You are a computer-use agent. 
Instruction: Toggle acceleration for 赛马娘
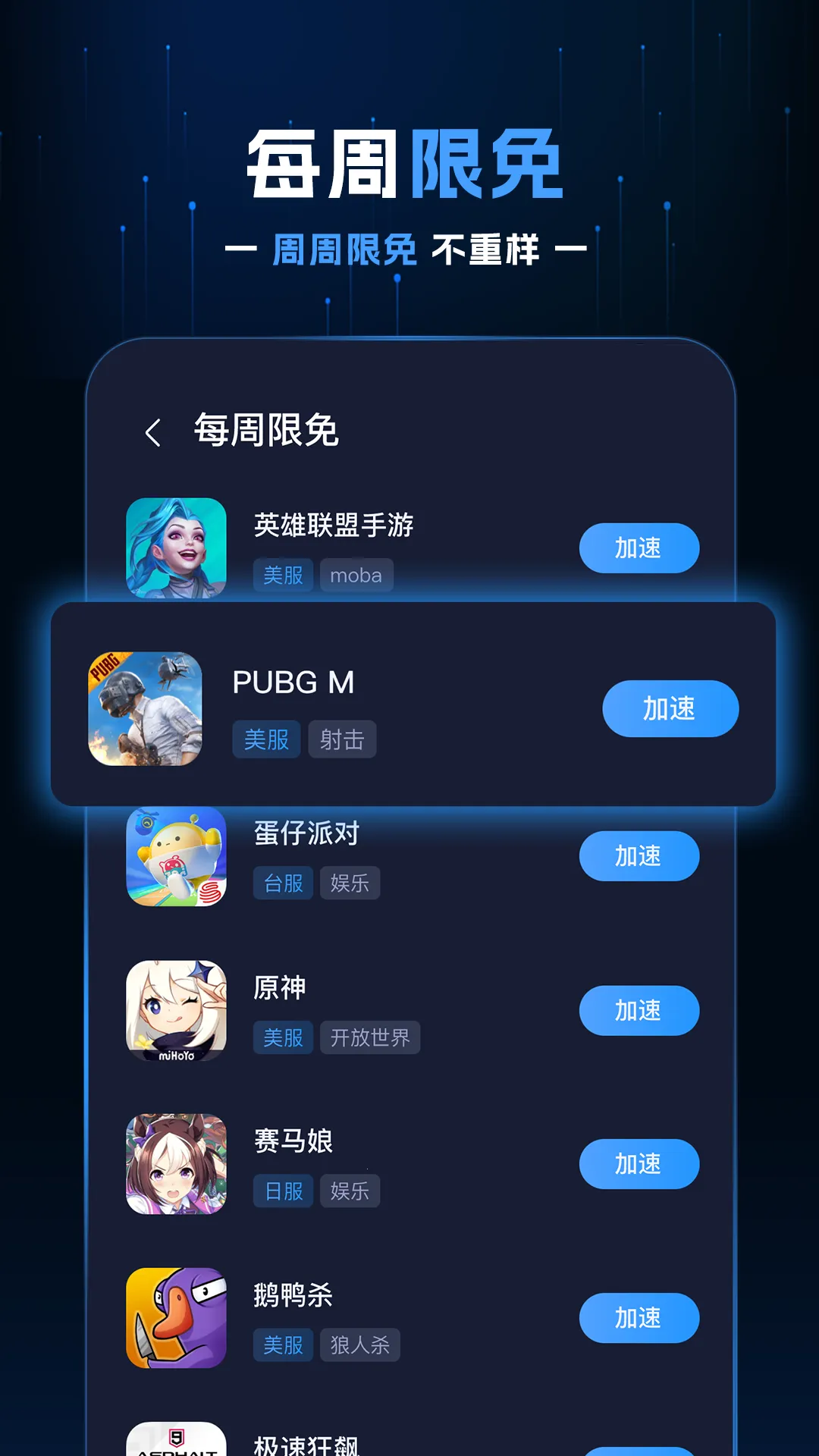click(639, 1163)
